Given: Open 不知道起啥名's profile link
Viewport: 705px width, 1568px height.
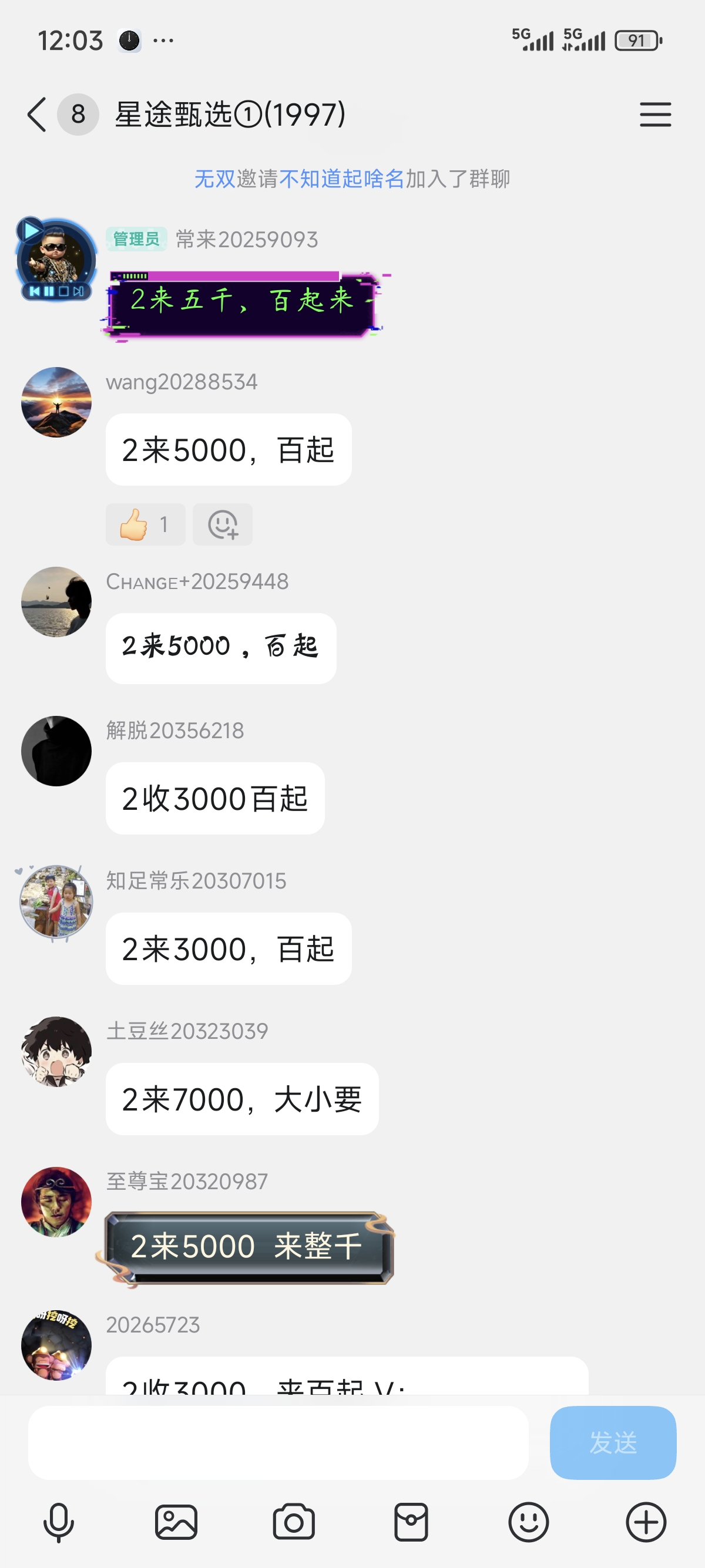Looking at the screenshot, I should pos(341,179).
